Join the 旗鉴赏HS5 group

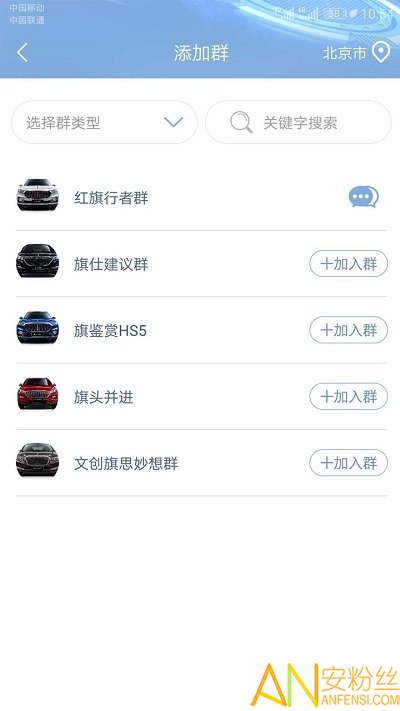pyautogui.click(x=348, y=330)
